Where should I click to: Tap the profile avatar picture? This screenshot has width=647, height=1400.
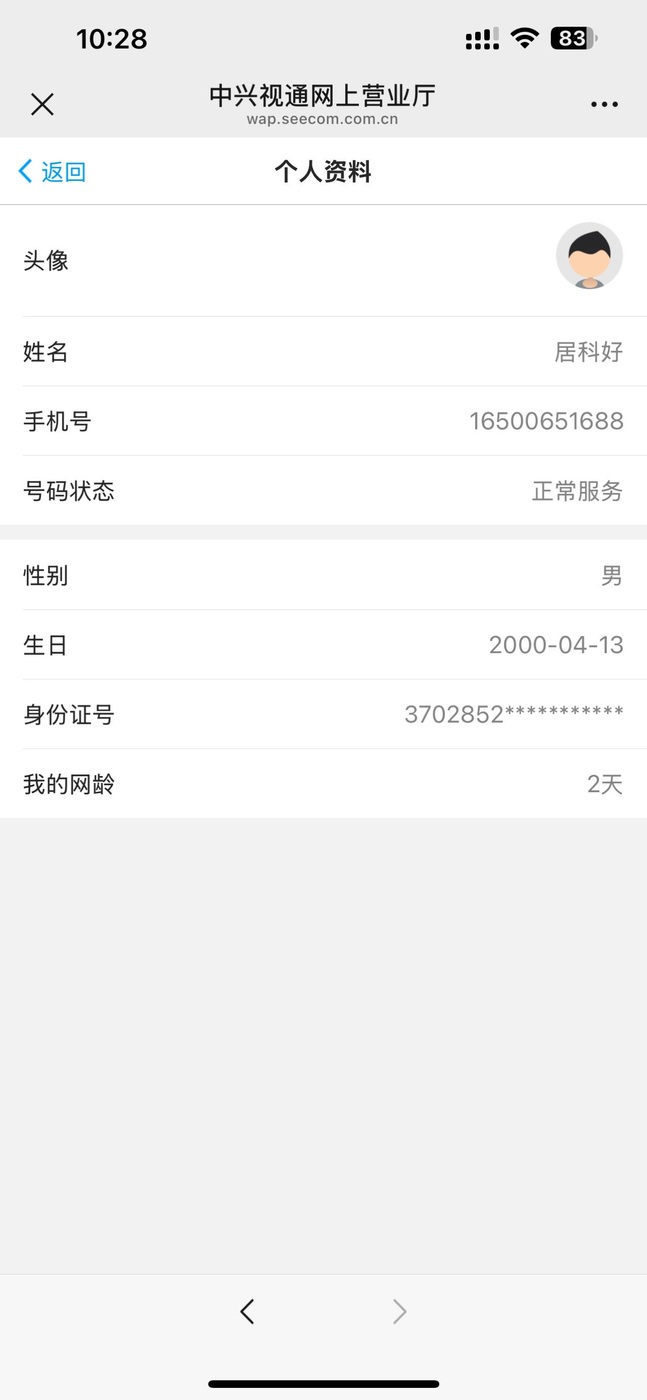click(589, 256)
